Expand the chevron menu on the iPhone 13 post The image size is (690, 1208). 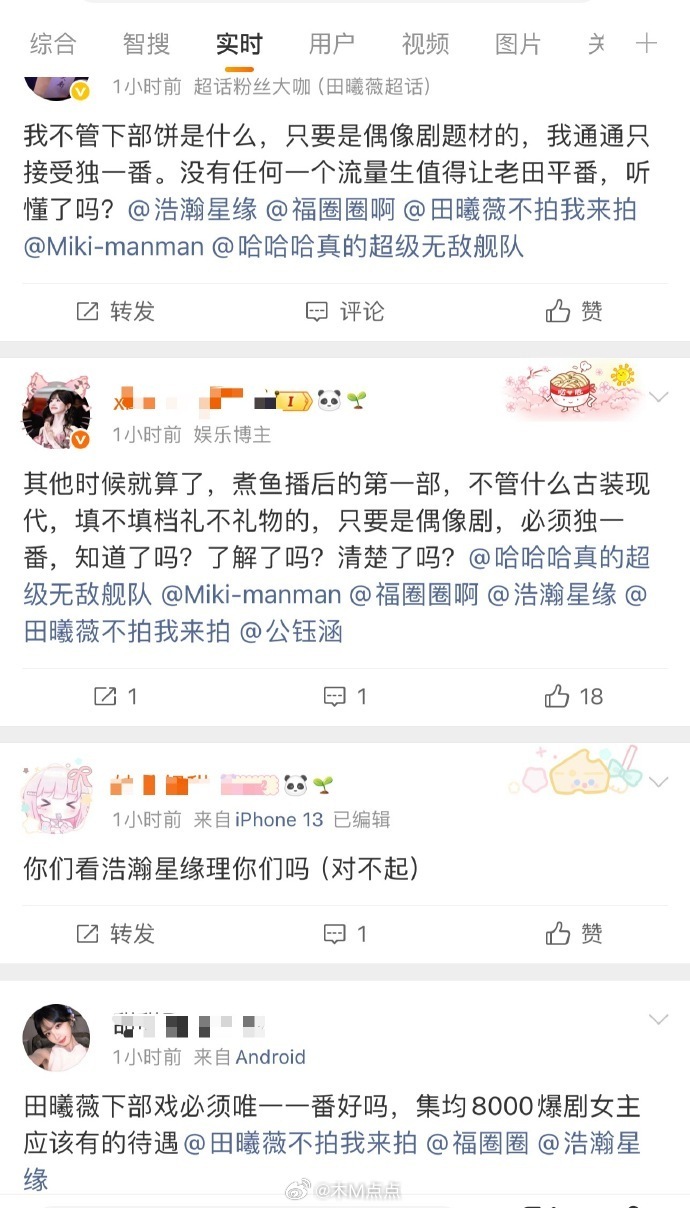659,781
